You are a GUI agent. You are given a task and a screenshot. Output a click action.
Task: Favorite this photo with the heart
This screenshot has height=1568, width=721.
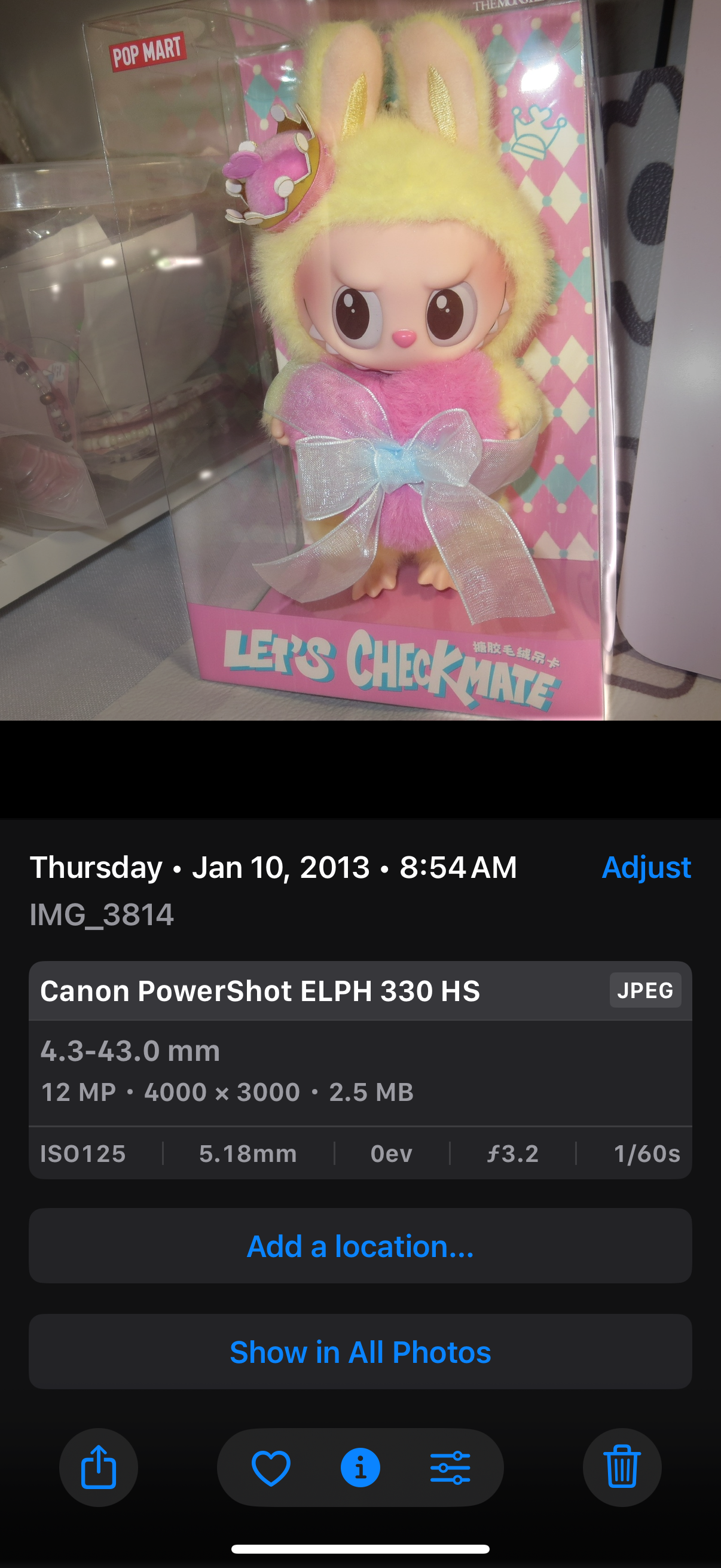271,1467
